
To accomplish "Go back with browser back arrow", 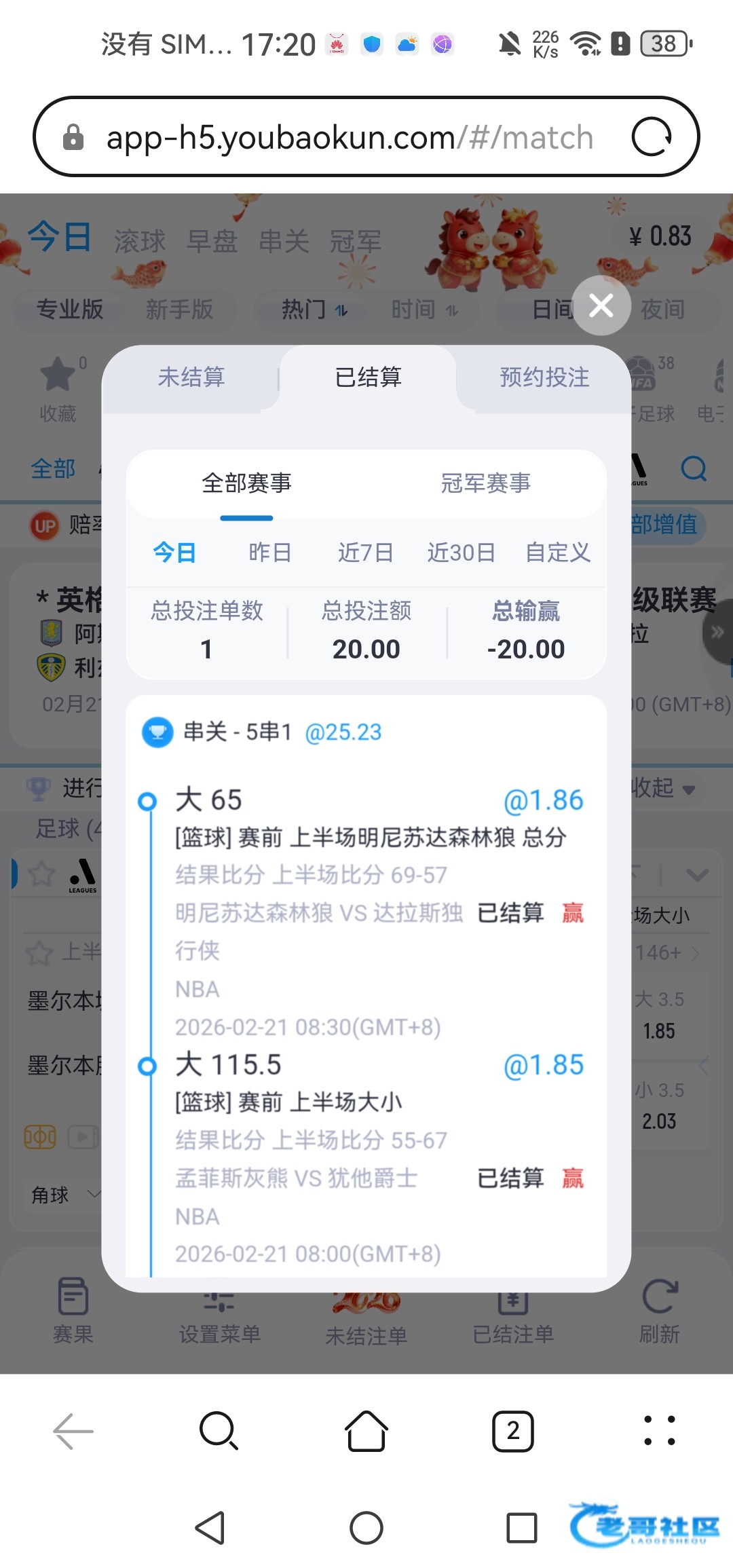I will tap(73, 1431).
